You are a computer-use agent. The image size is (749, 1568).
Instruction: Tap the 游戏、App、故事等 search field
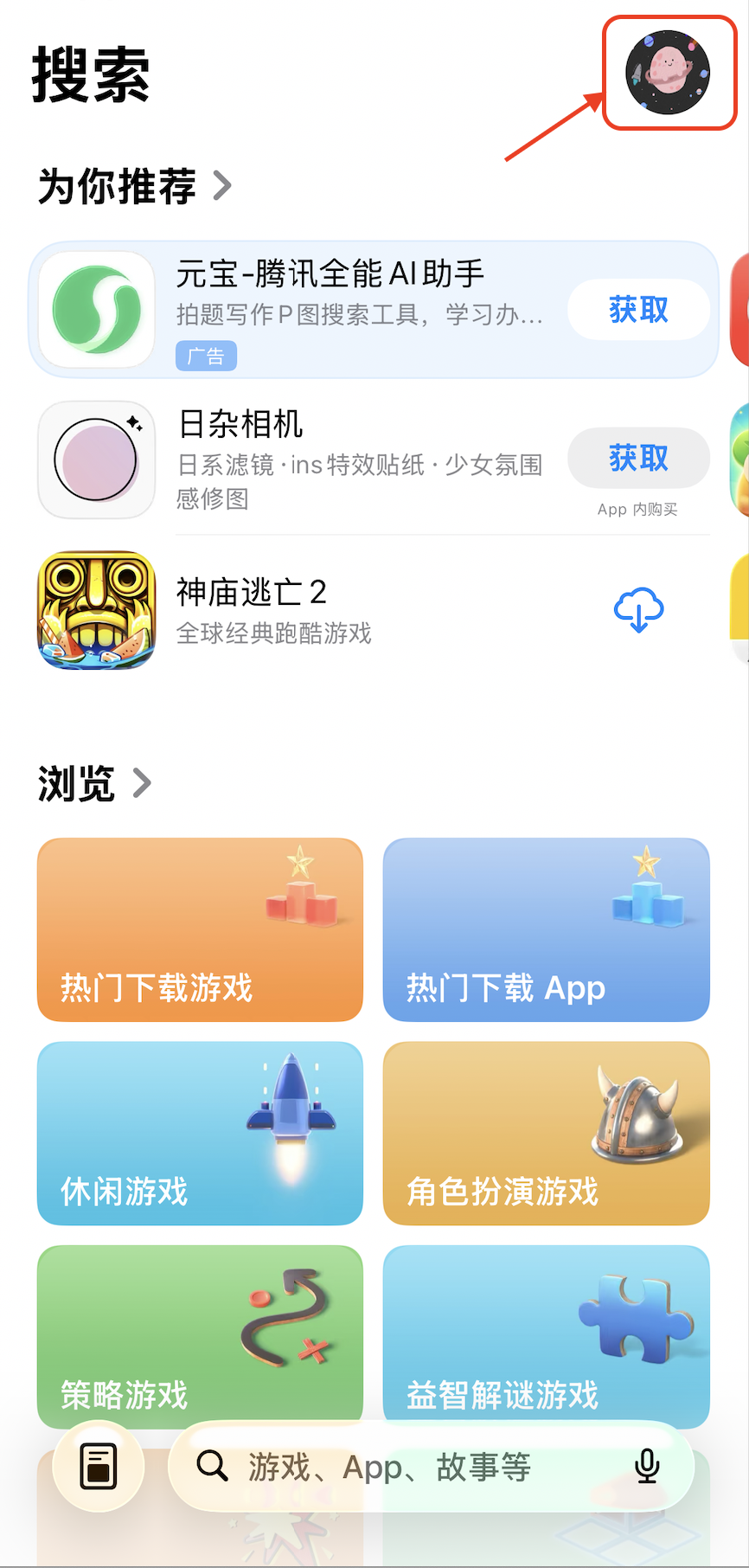coord(407,1467)
